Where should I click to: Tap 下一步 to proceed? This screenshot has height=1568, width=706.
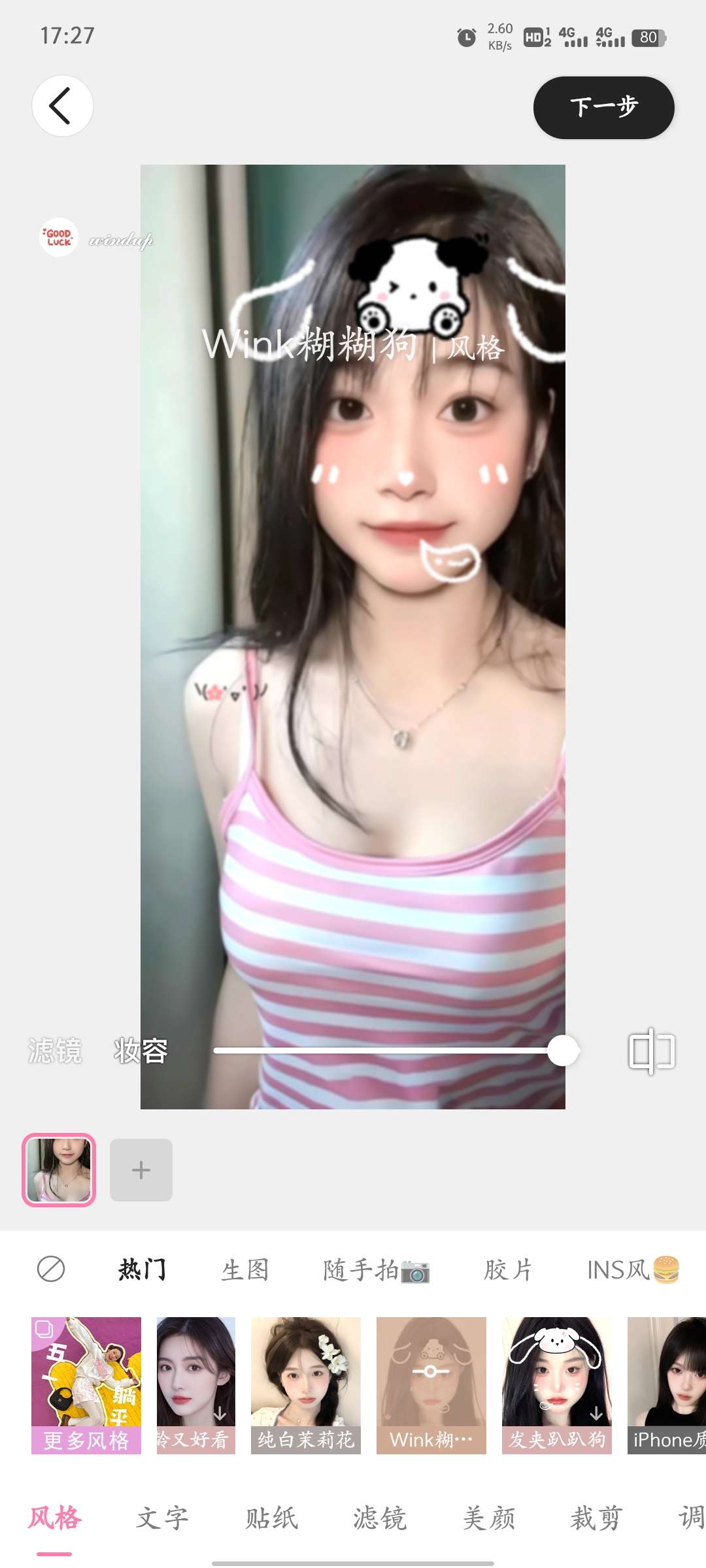[603, 107]
